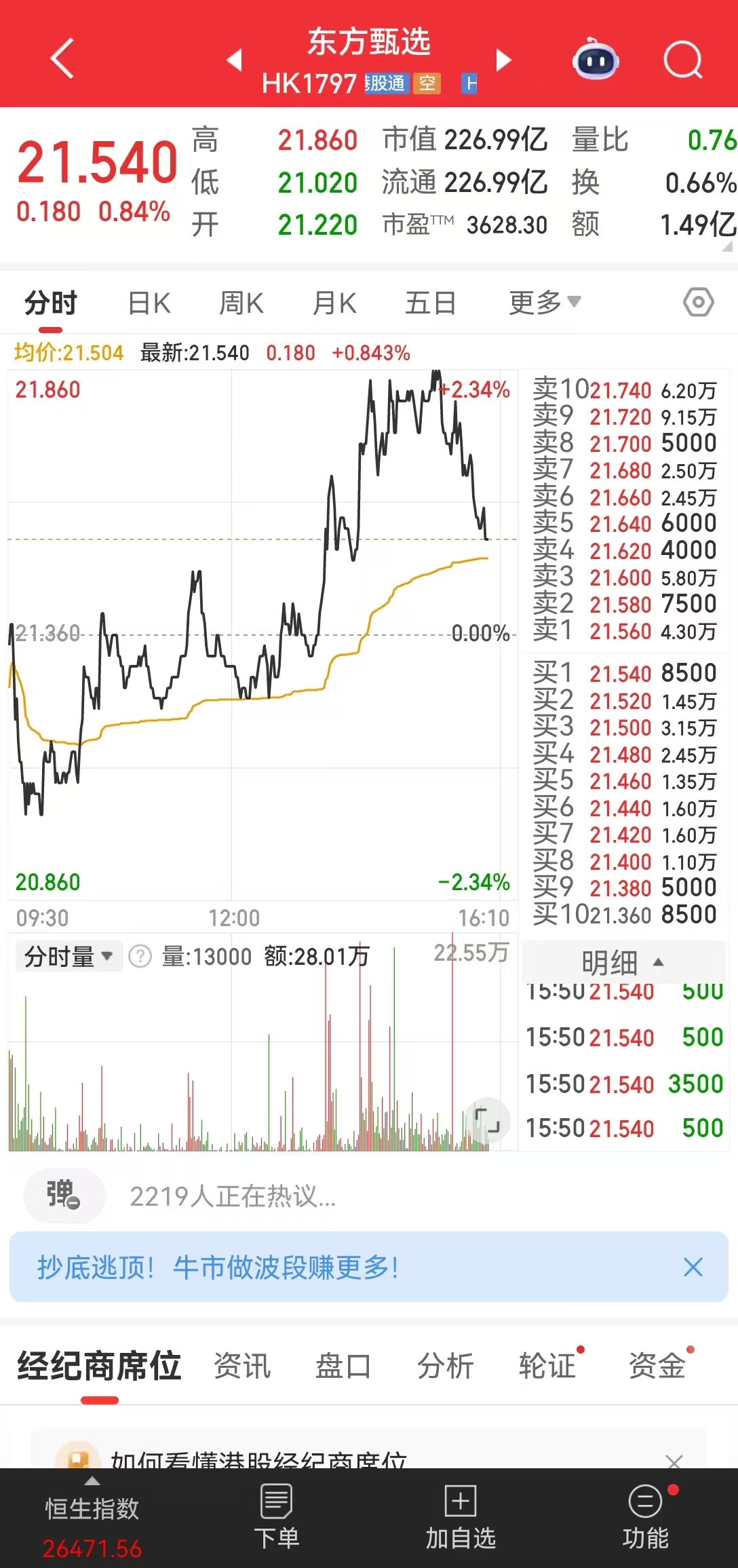Go back using the top-left arrow

(62, 59)
